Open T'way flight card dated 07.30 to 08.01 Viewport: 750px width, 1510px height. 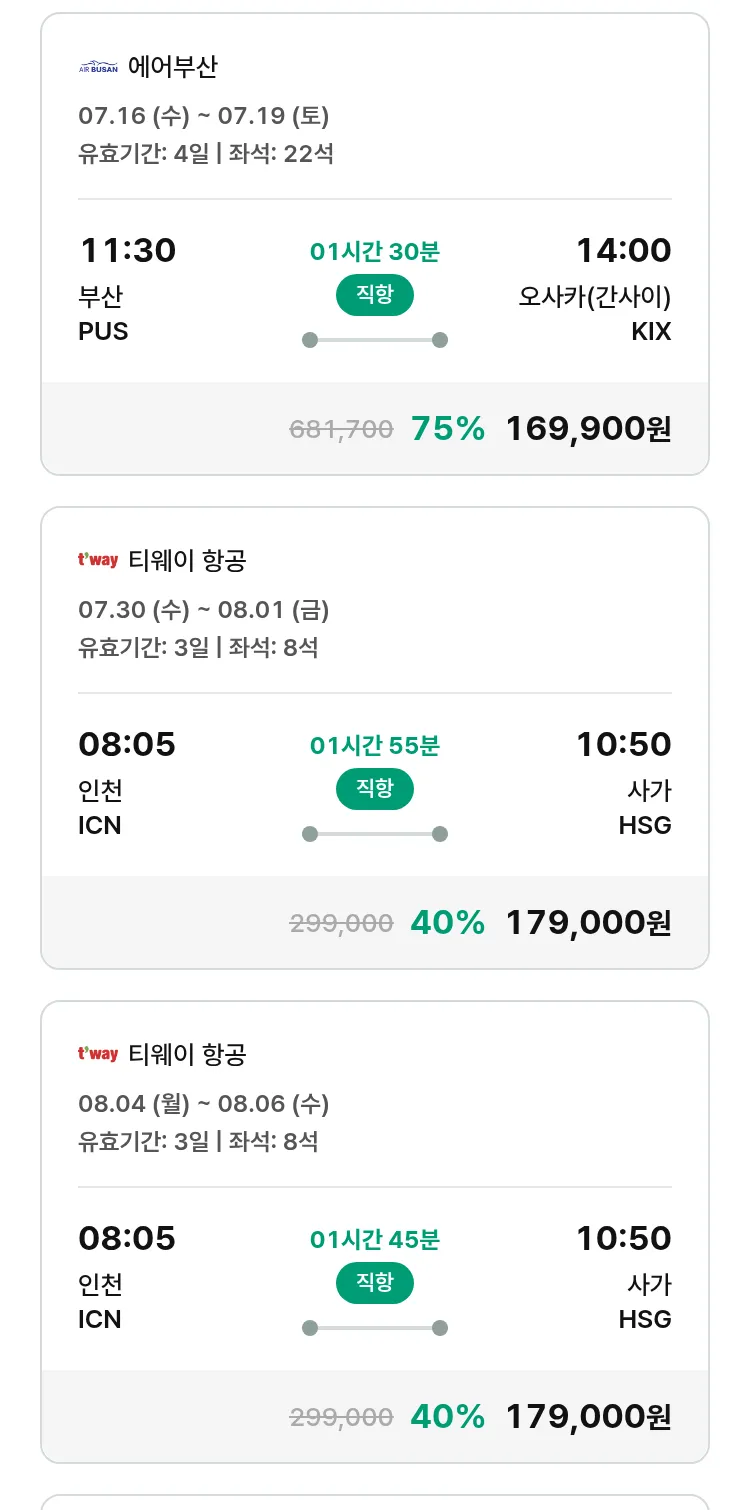(x=375, y=738)
